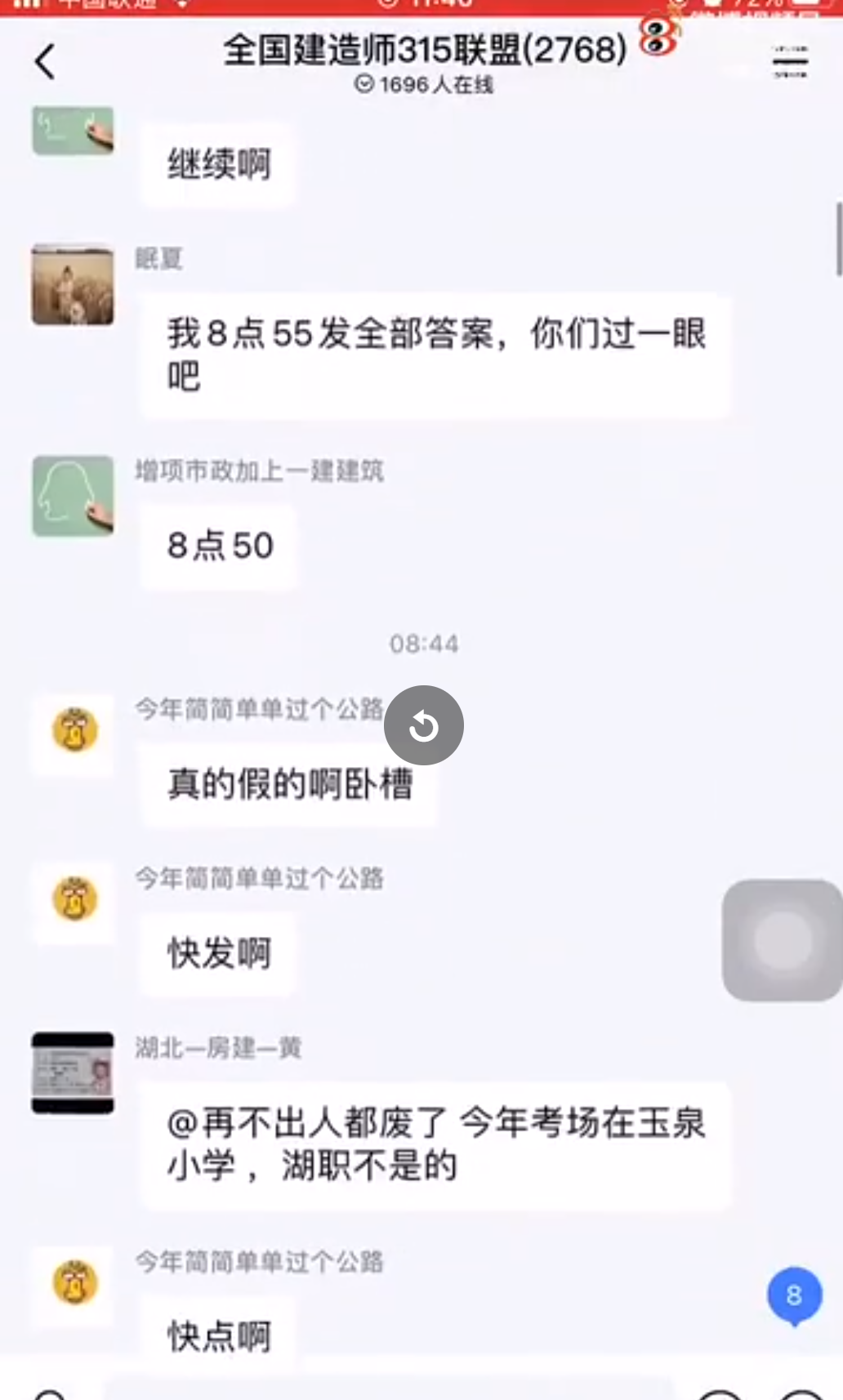The width and height of the screenshot is (843, 1400).
Task: Open the AssistiveTouch floating button
Action: click(x=782, y=940)
